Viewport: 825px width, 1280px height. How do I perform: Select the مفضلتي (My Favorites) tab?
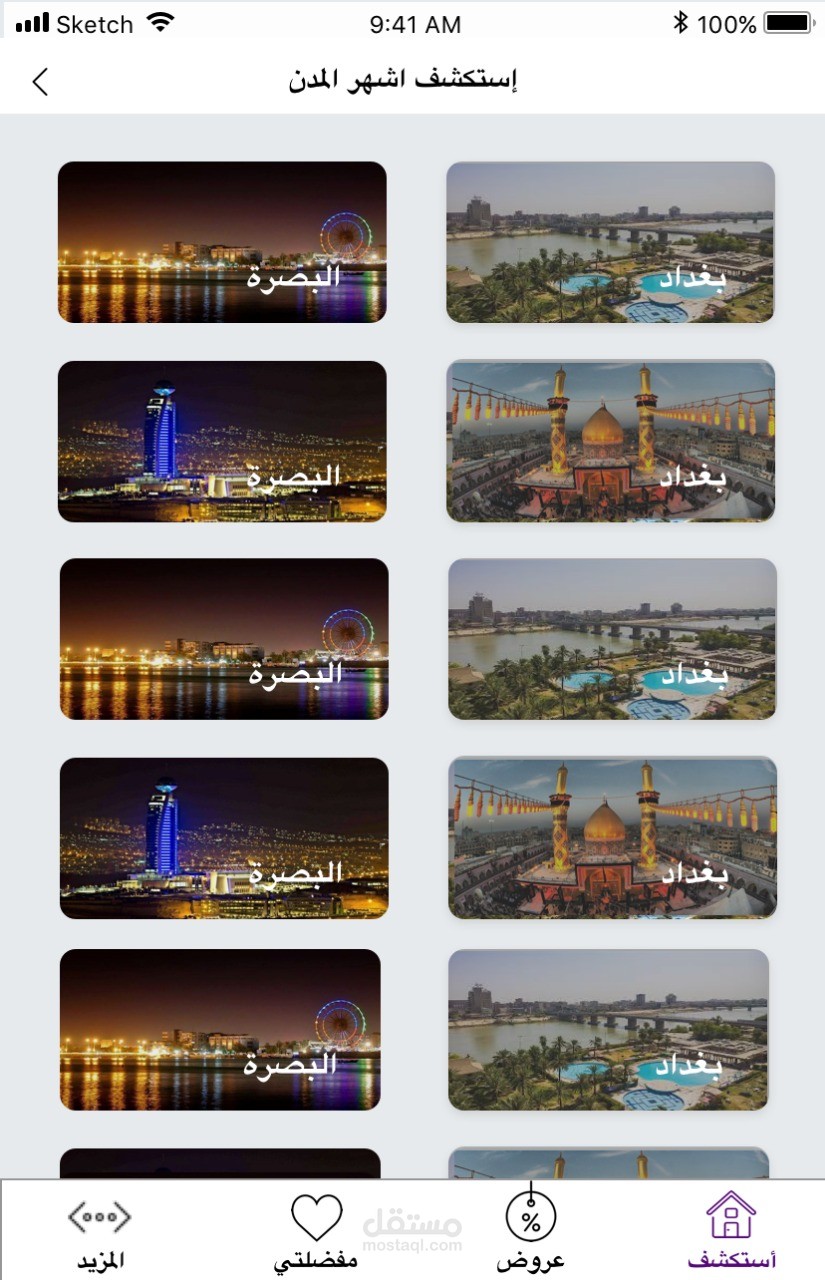[x=316, y=1230]
